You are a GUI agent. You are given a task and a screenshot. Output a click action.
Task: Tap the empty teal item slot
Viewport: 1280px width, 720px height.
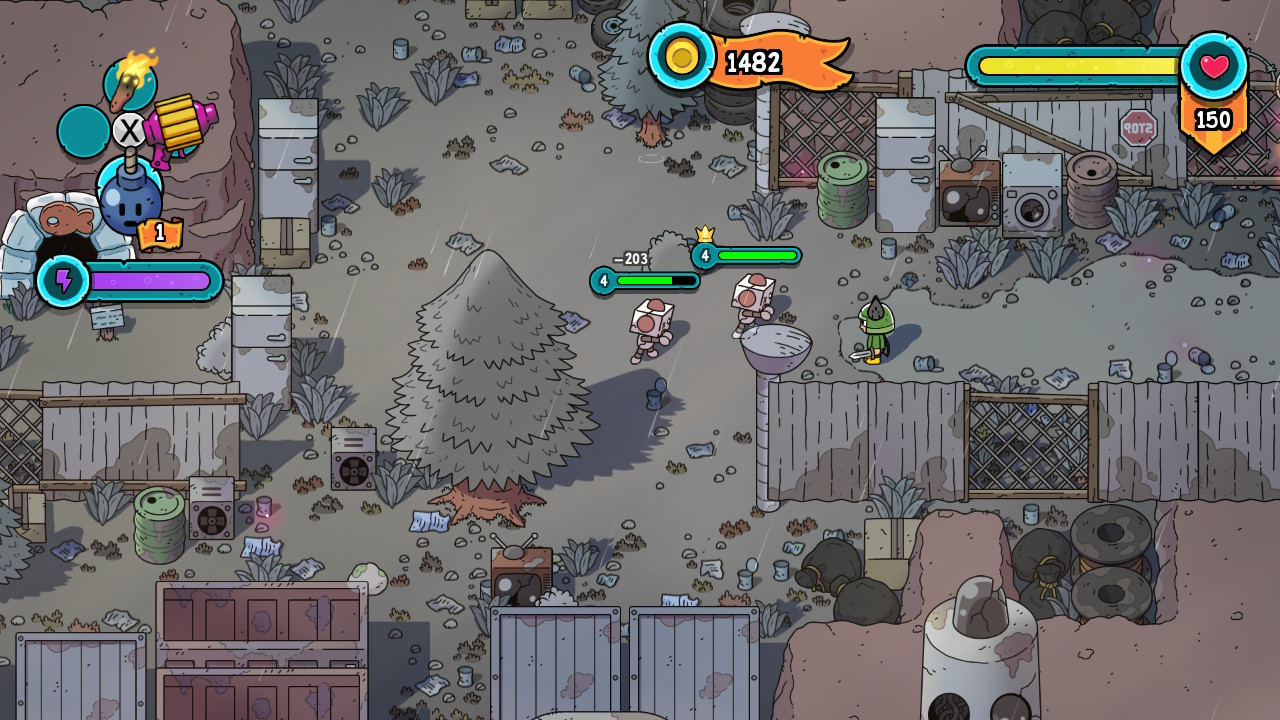[x=82, y=132]
